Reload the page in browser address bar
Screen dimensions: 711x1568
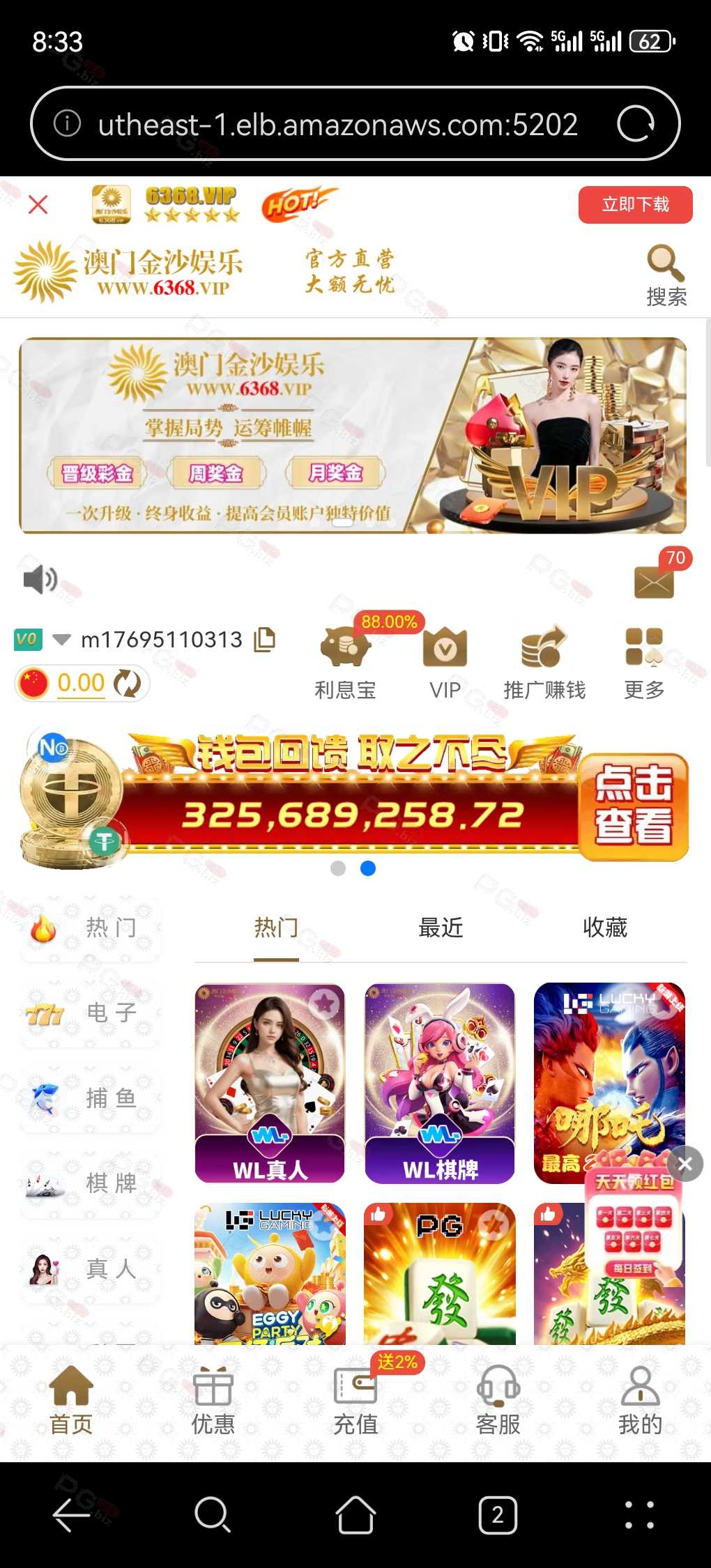click(x=636, y=124)
